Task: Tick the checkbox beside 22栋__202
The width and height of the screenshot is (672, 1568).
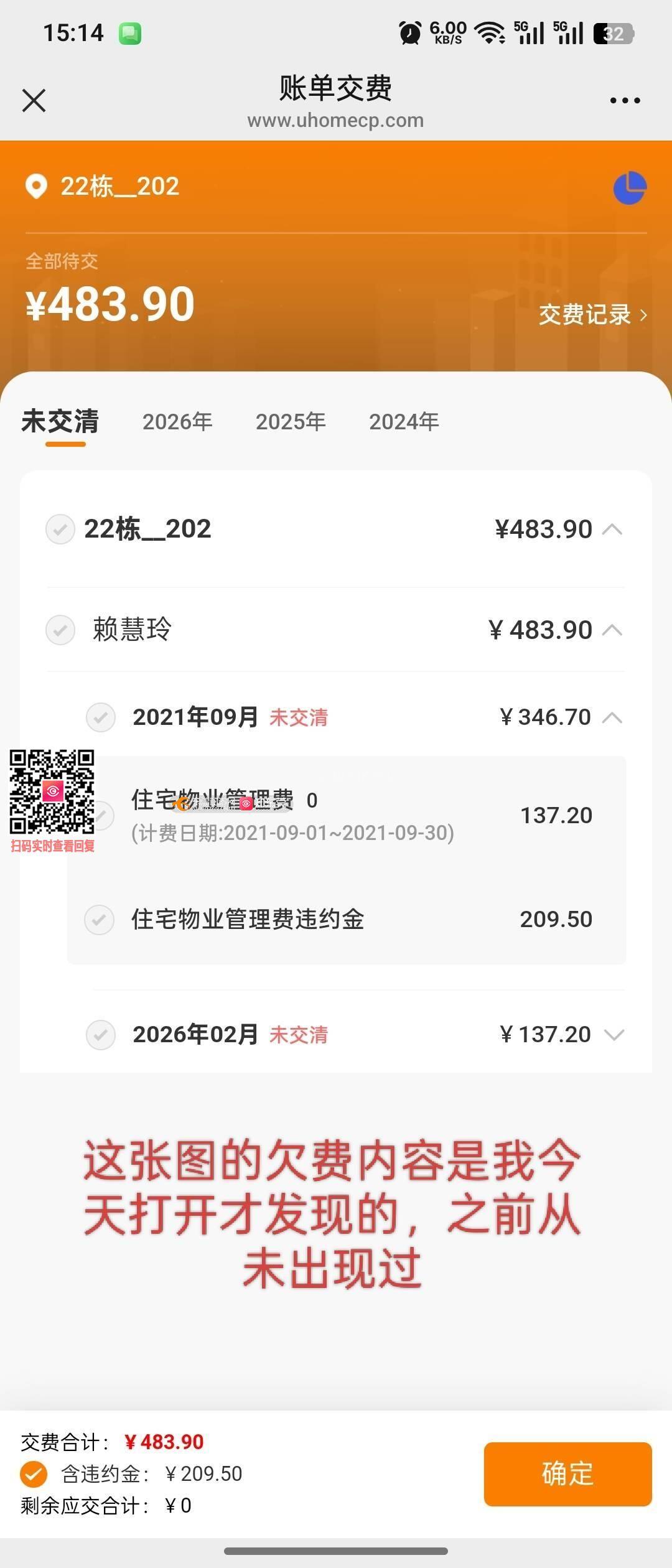Action: point(60,530)
